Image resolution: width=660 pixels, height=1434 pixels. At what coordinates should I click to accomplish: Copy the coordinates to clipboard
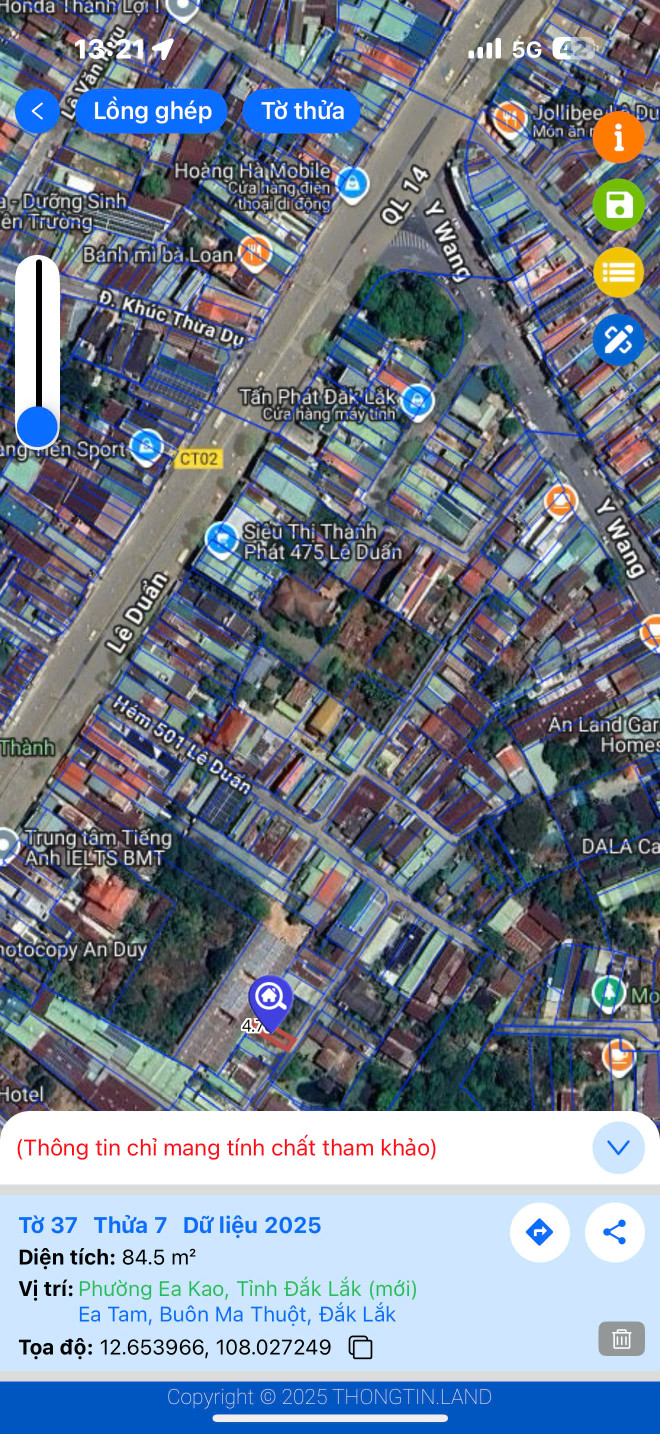click(x=361, y=1347)
